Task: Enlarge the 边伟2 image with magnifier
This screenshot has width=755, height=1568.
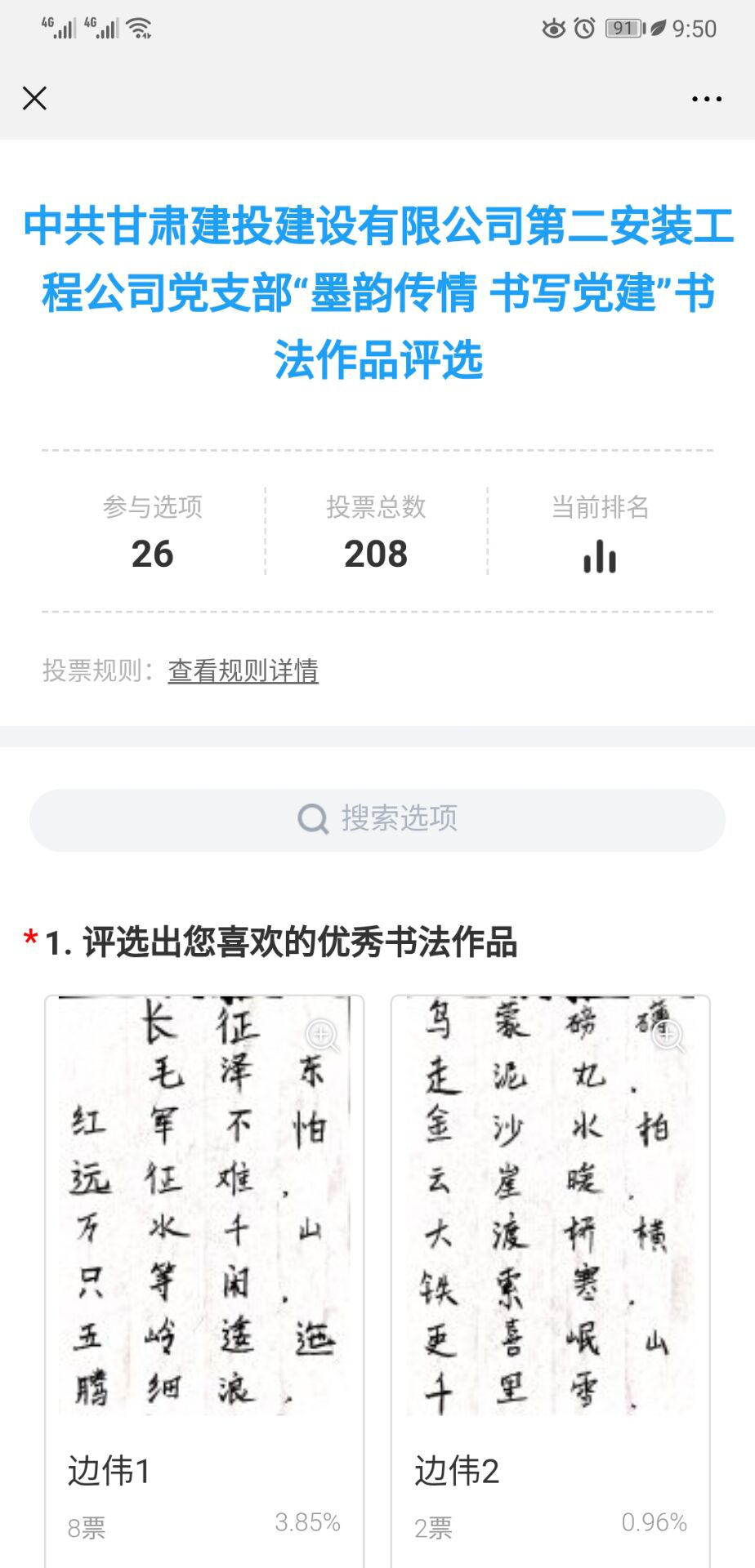Action: click(668, 1036)
